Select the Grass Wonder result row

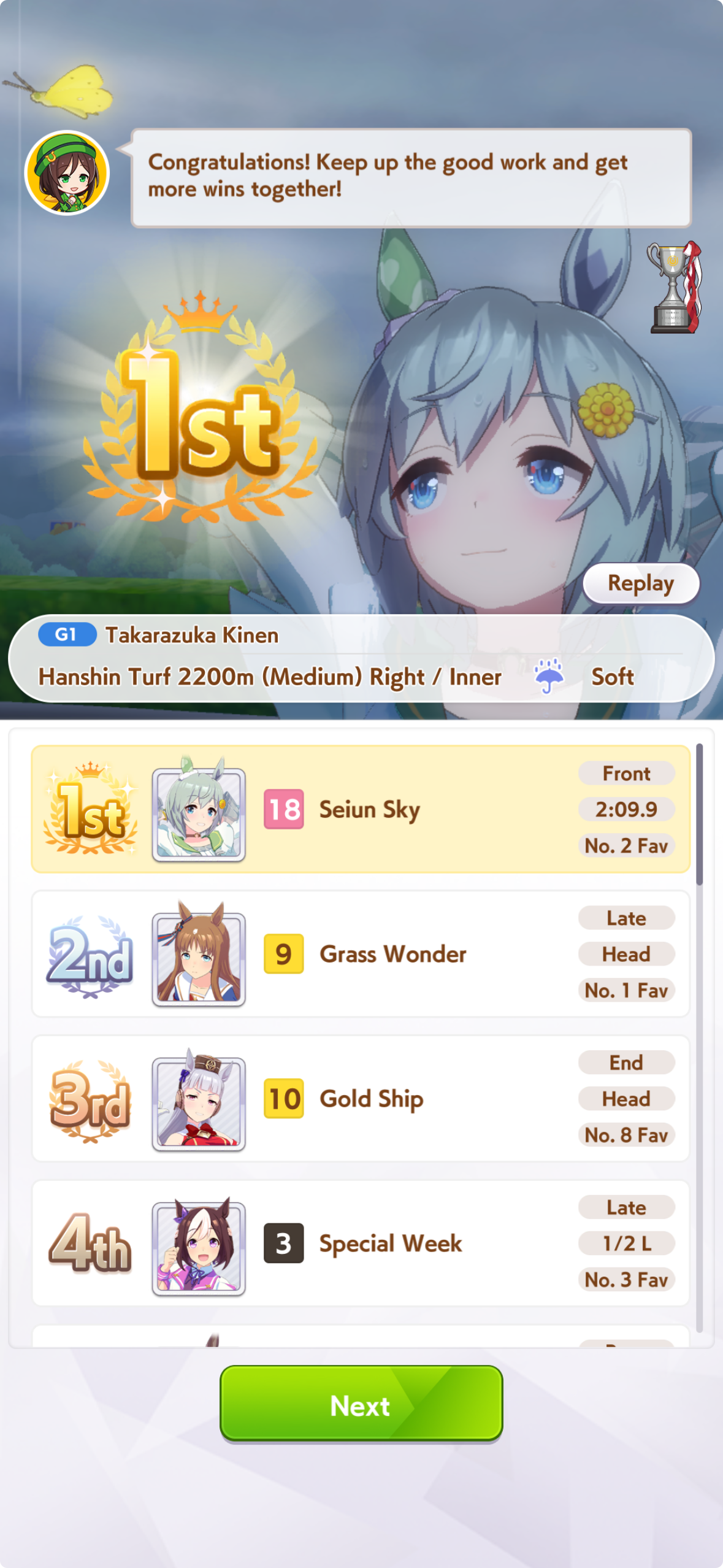click(x=361, y=954)
